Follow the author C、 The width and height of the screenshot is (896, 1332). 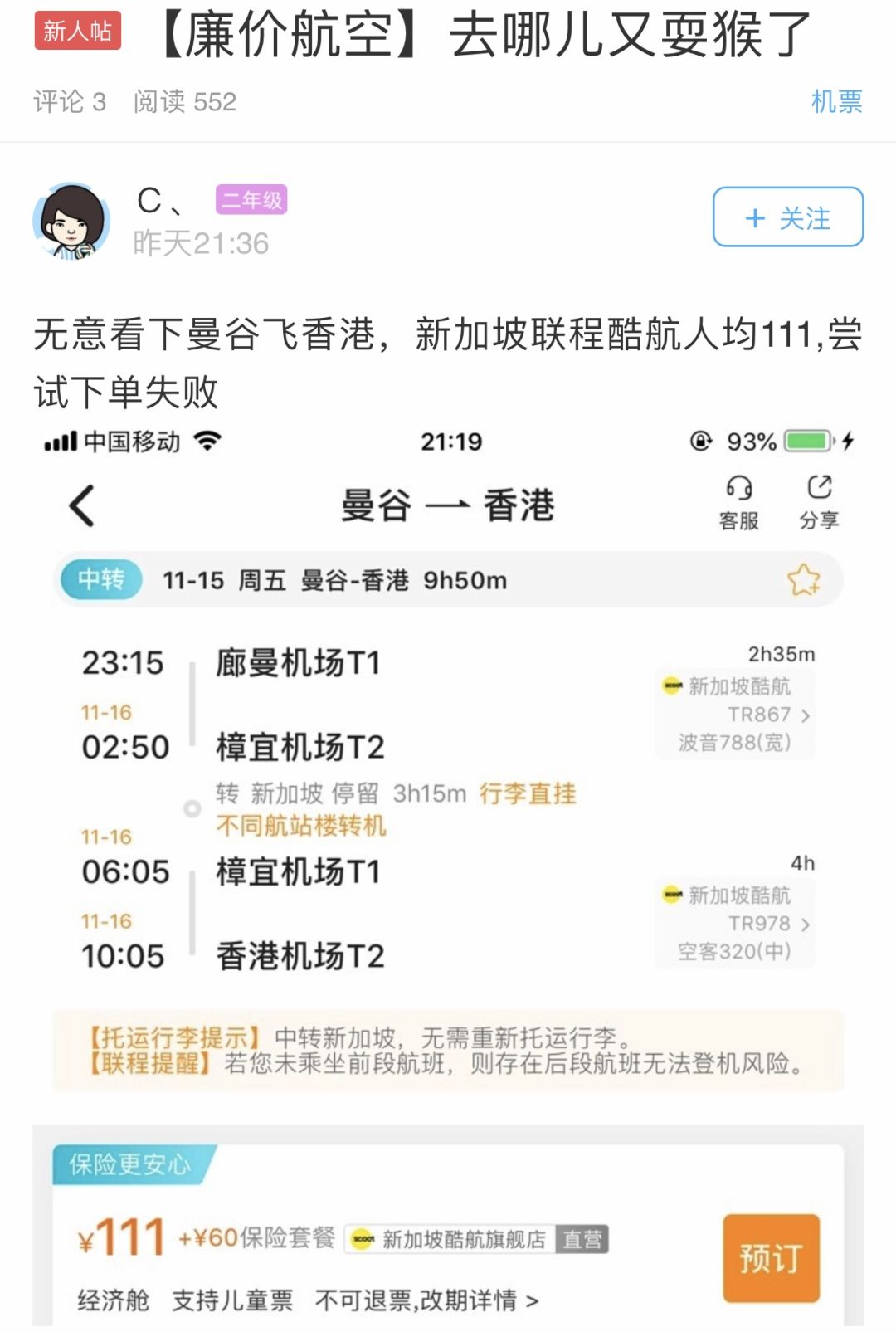tap(787, 217)
